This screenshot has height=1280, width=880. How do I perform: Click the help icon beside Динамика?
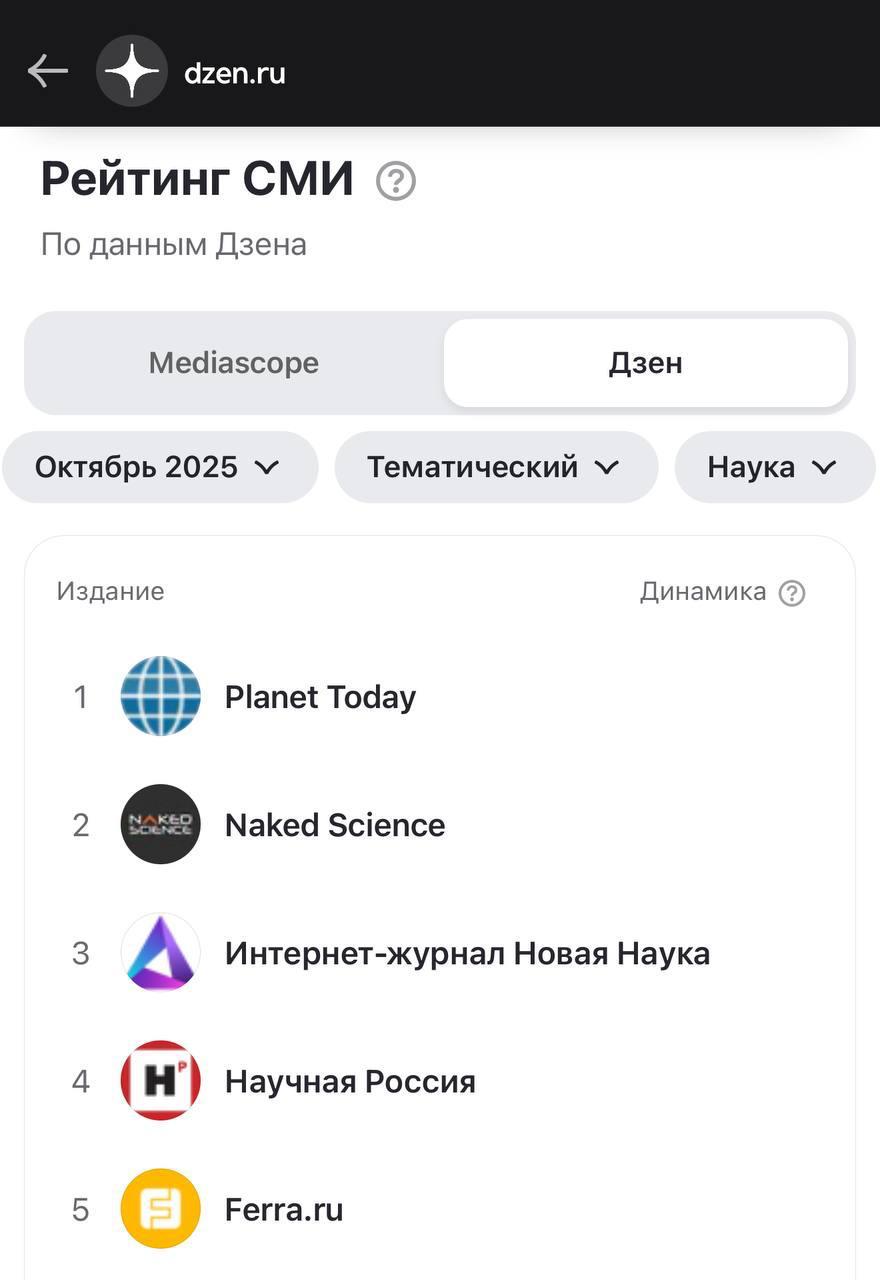pyautogui.click(x=791, y=592)
